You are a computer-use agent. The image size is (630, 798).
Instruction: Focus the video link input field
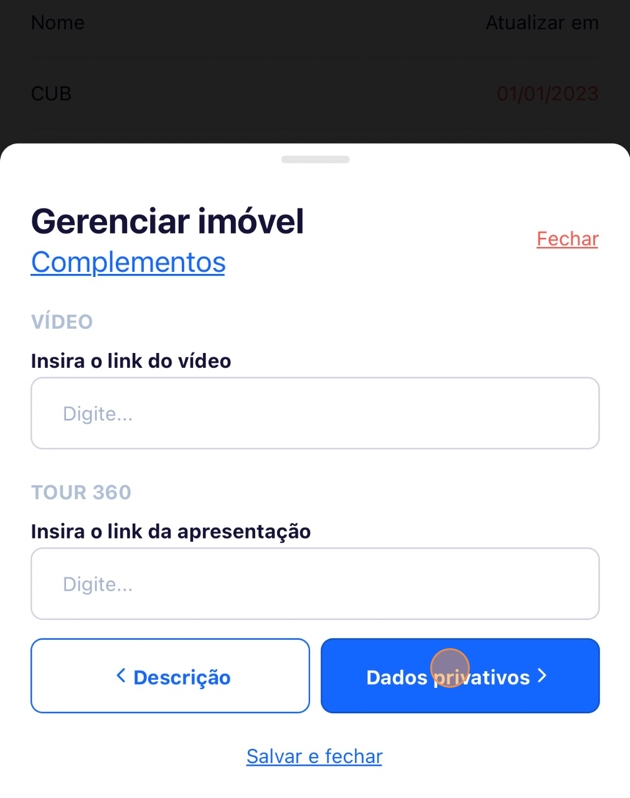tap(315, 413)
